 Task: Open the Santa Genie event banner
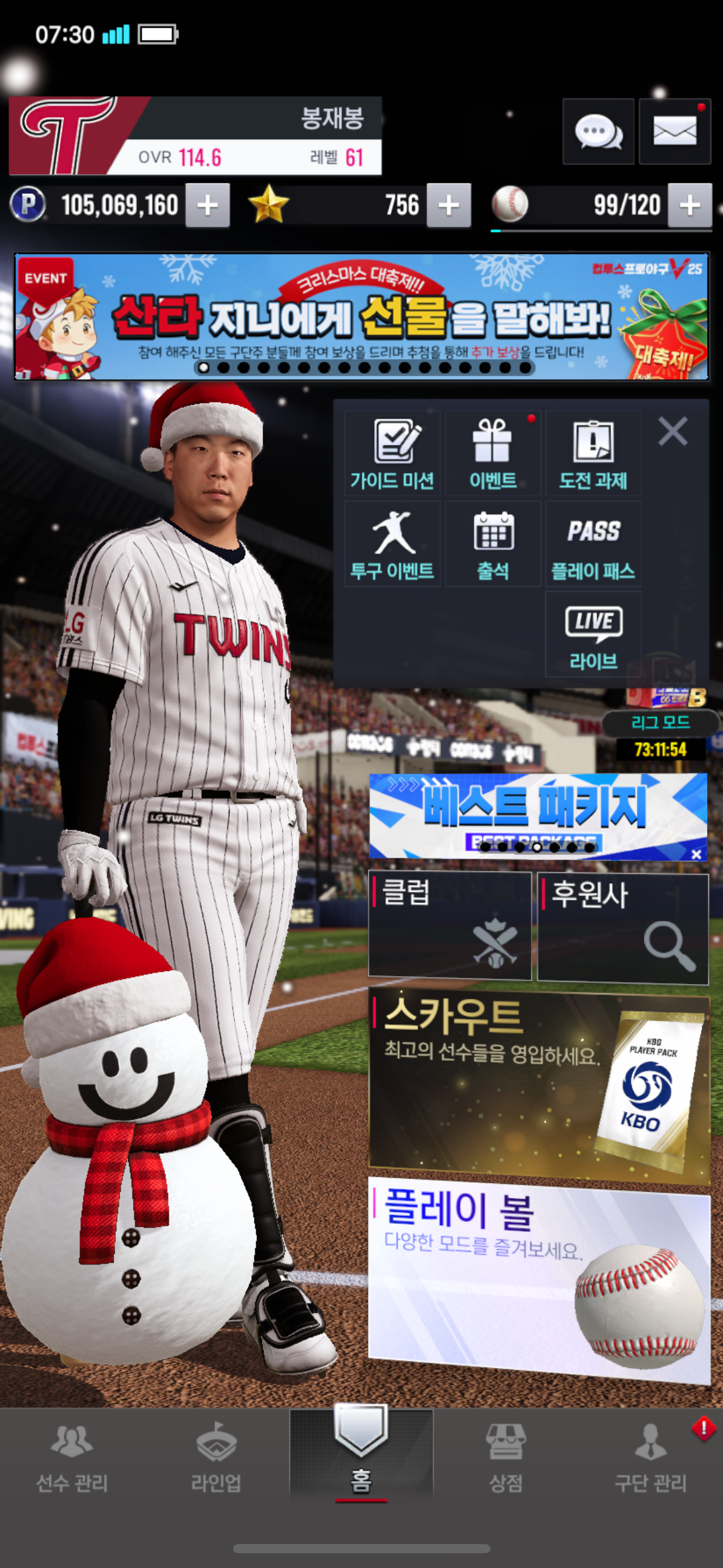361,317
